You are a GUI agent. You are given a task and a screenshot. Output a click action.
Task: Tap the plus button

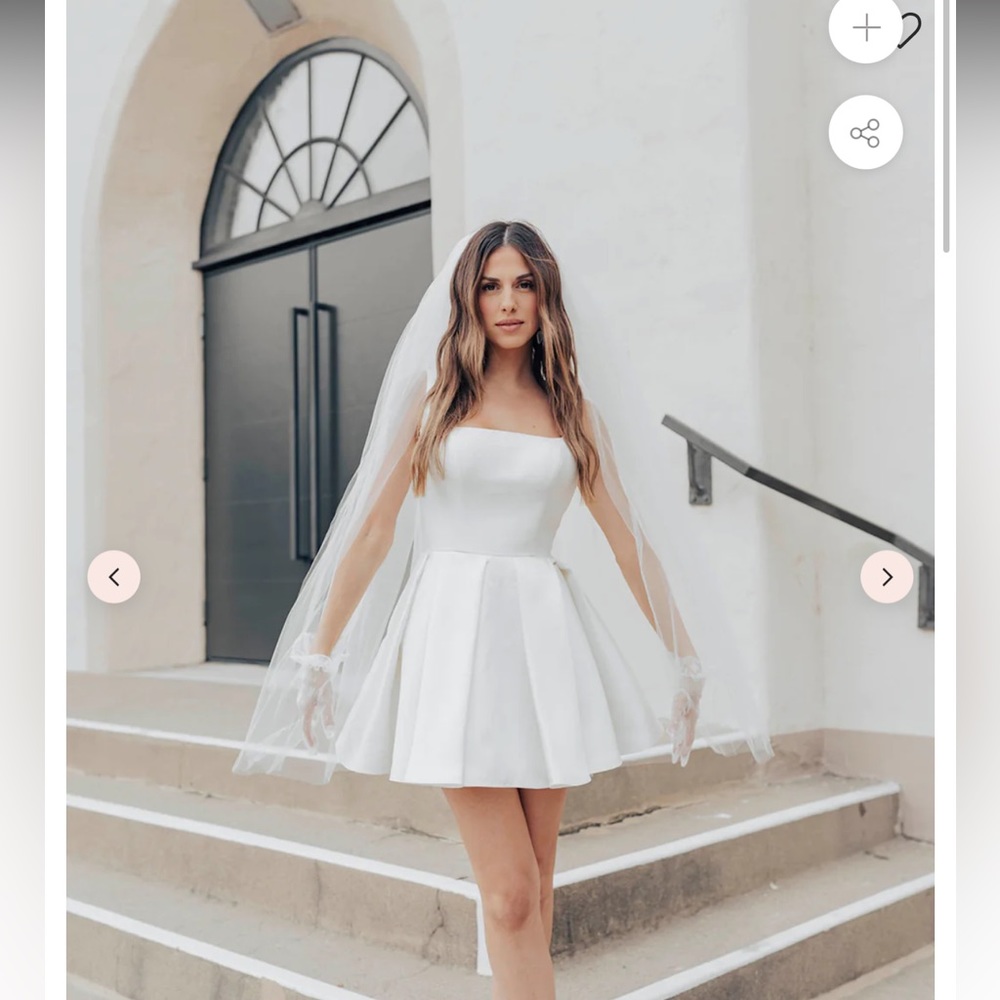point(865,28)
